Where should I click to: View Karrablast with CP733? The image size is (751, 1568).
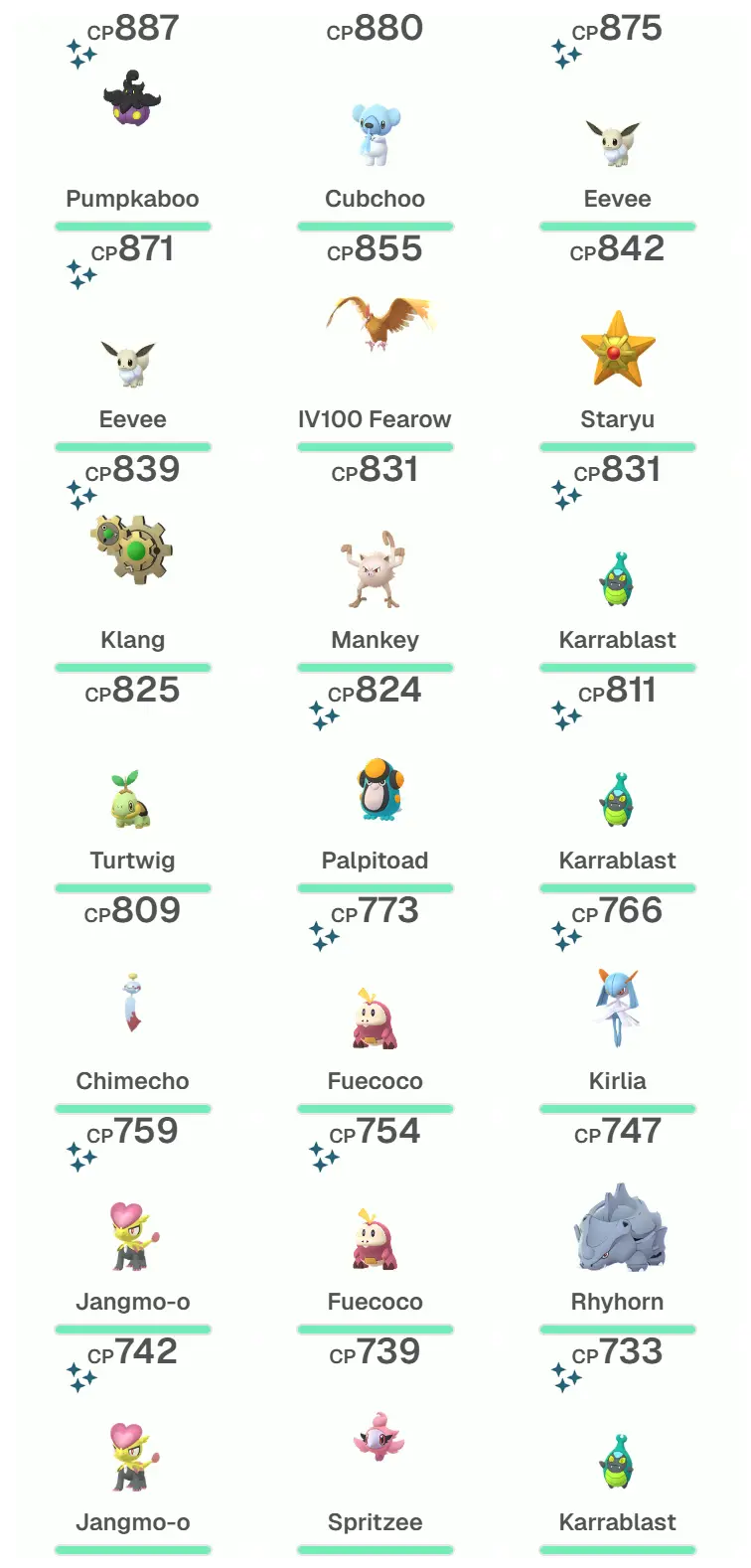(x=617, y=1462)
